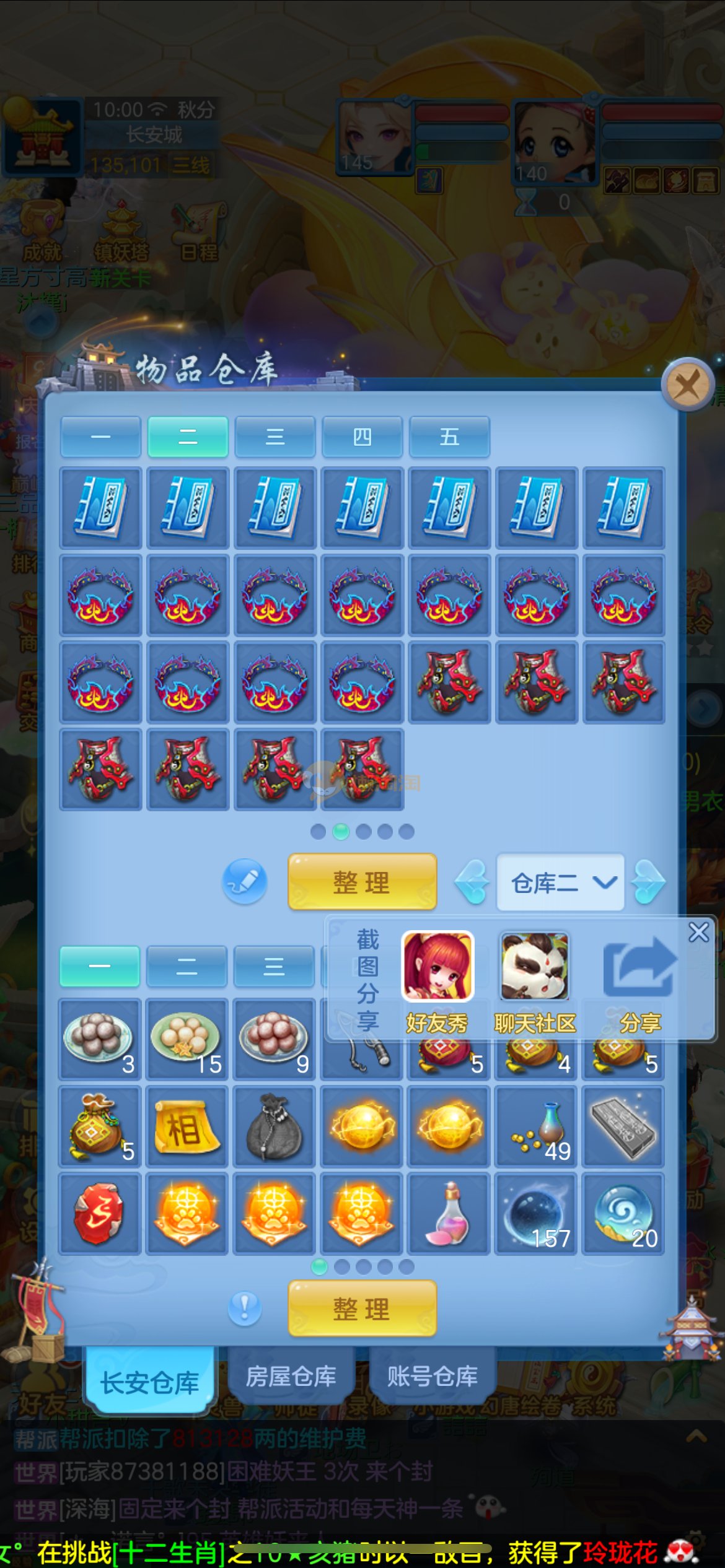Select warehouse page tab 一
725x1568 pixels.
100,437
